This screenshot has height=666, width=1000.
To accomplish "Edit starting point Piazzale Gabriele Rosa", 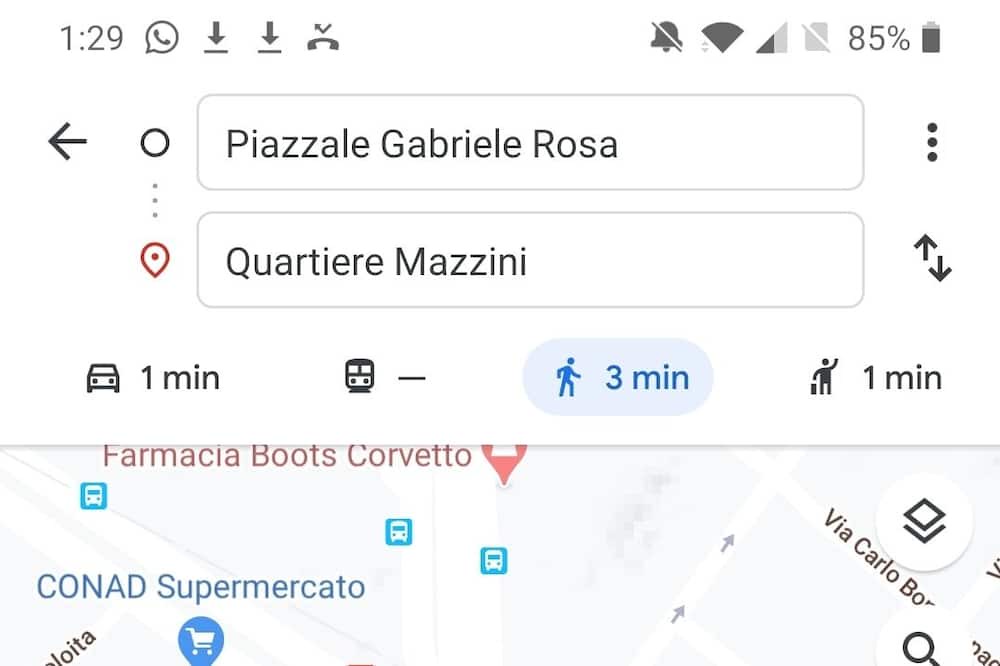I will 530,143.
